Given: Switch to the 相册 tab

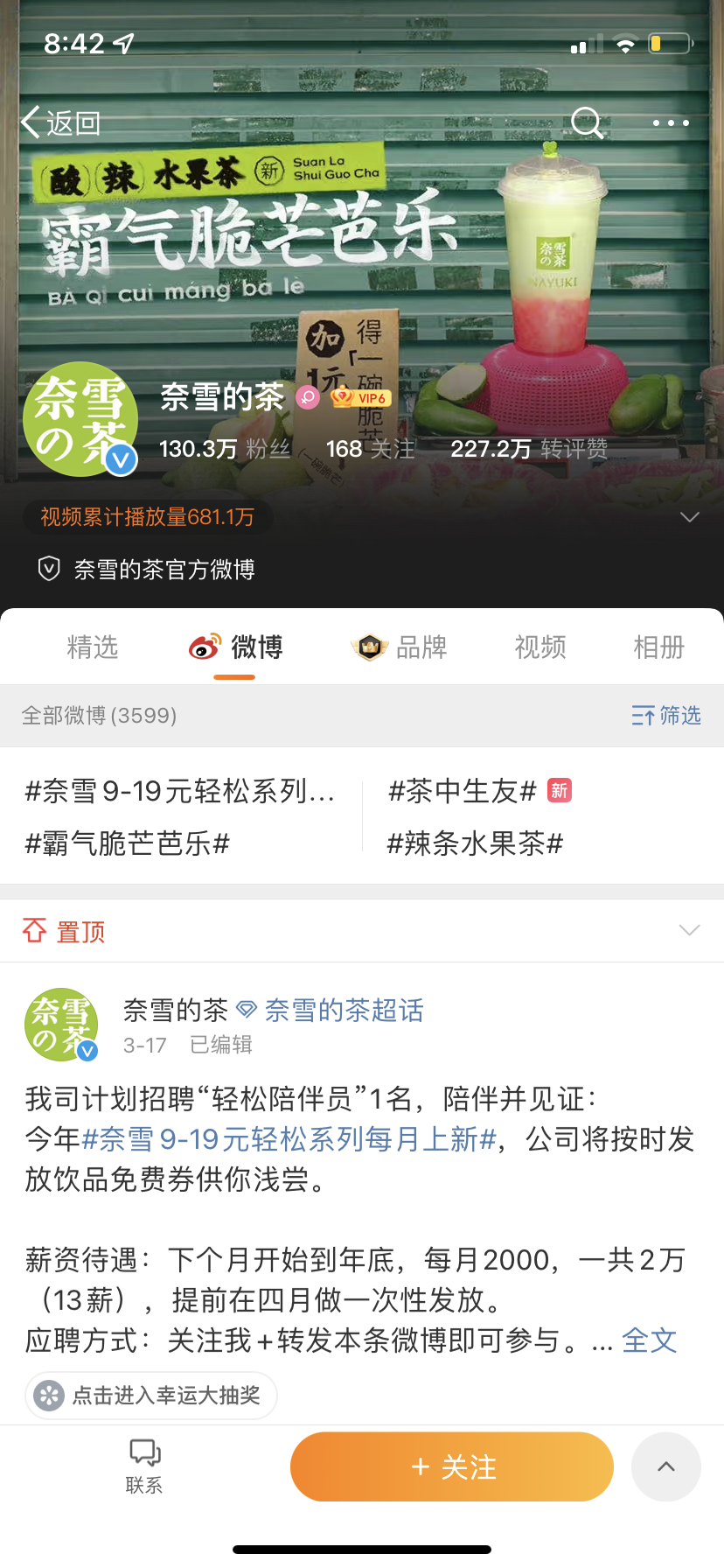Looking at the screenshot, I should click(658, 647).
